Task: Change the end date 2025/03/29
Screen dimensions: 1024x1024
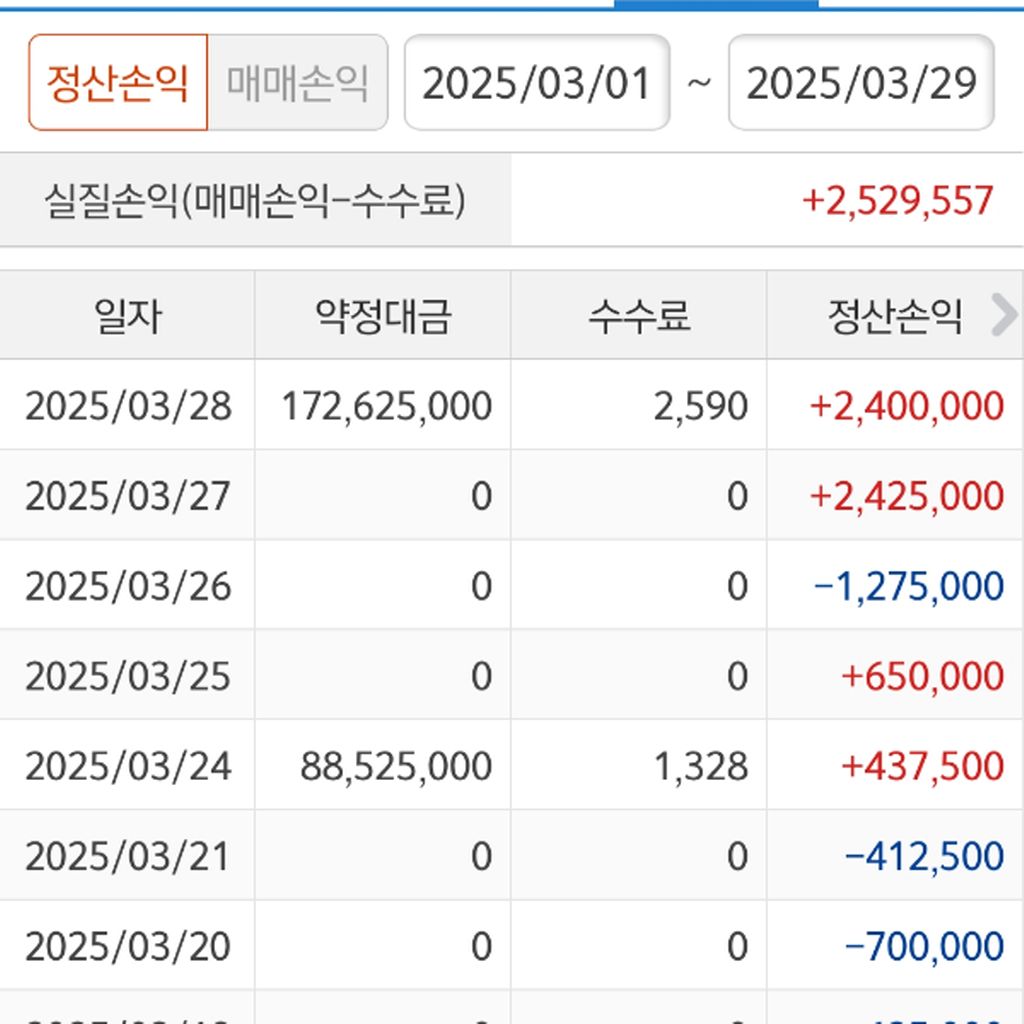Action: pyautogui.click(x=861, y=83)
